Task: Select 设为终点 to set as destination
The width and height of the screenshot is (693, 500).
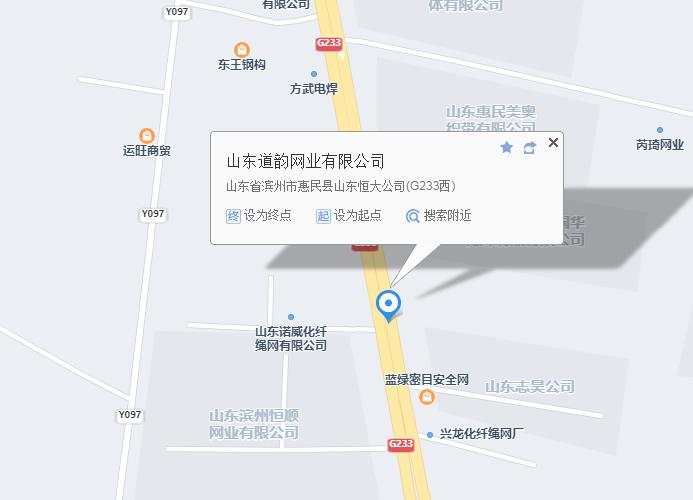Action: tap(259, 215)
